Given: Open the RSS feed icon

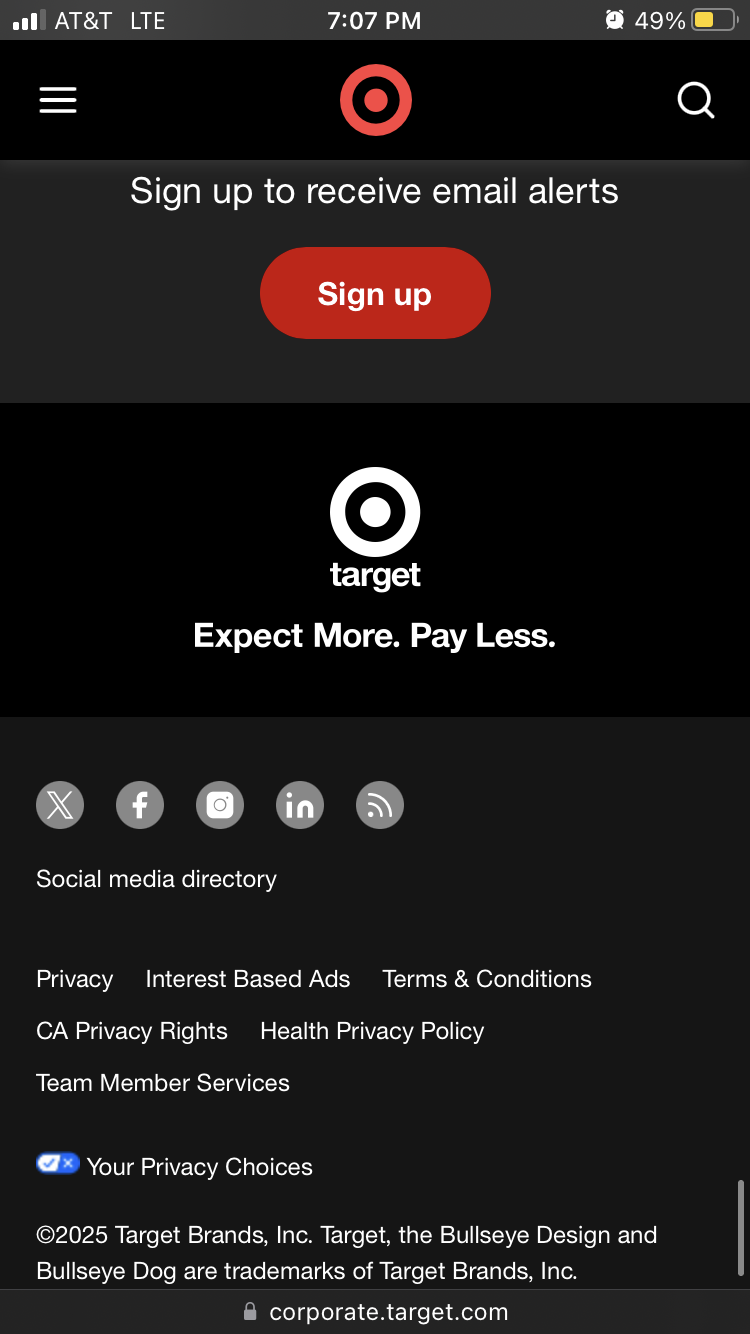Looking at the screenshot, I should (x=380, y=805).
